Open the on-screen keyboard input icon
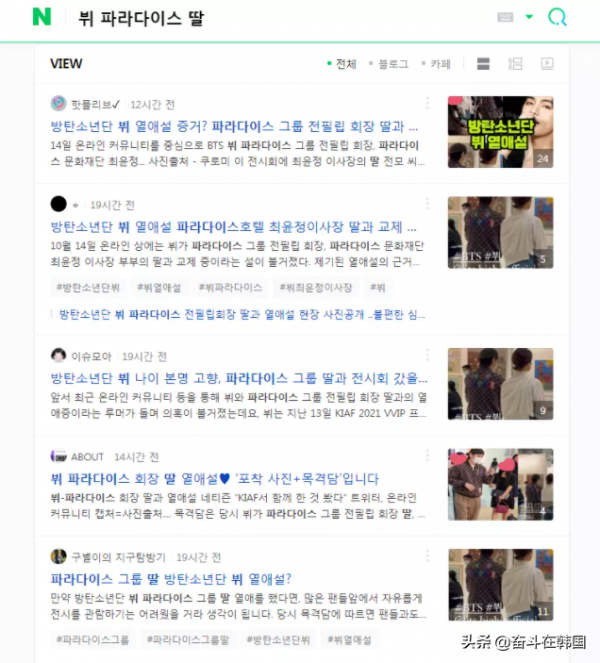This screenshot has width=600, height=663. (x=505, y=17)
